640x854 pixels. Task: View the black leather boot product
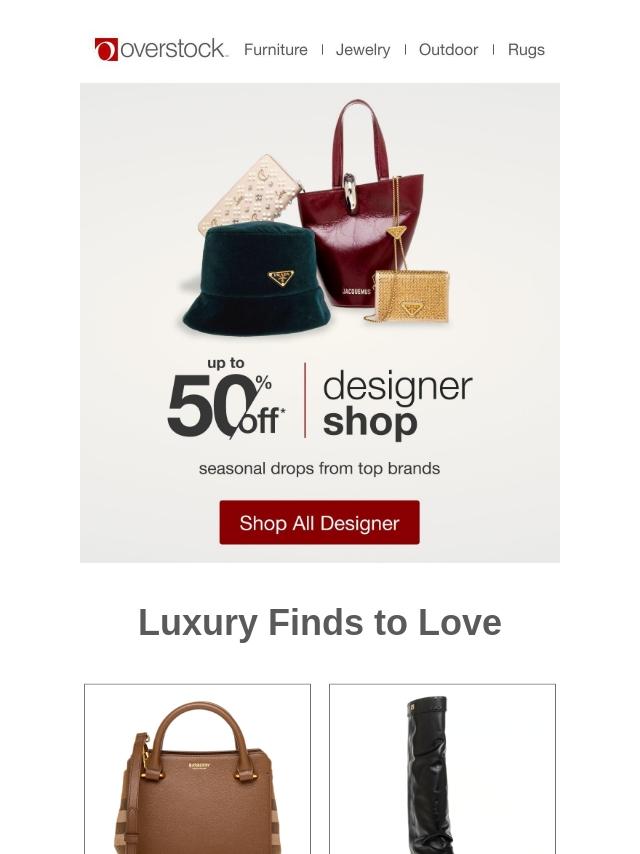click(442, 769)
